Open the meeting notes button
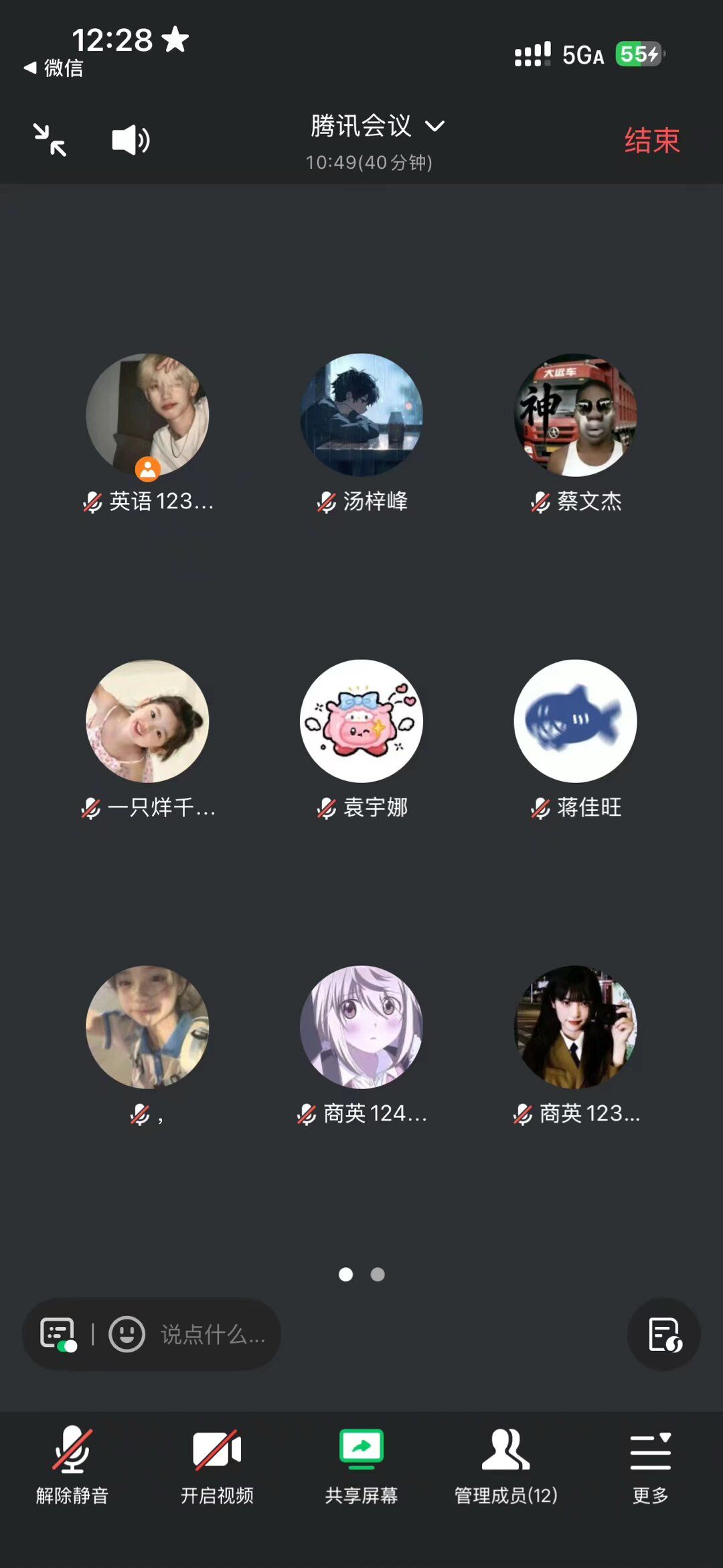723x1568 pixels. (x=664, y=1334)
